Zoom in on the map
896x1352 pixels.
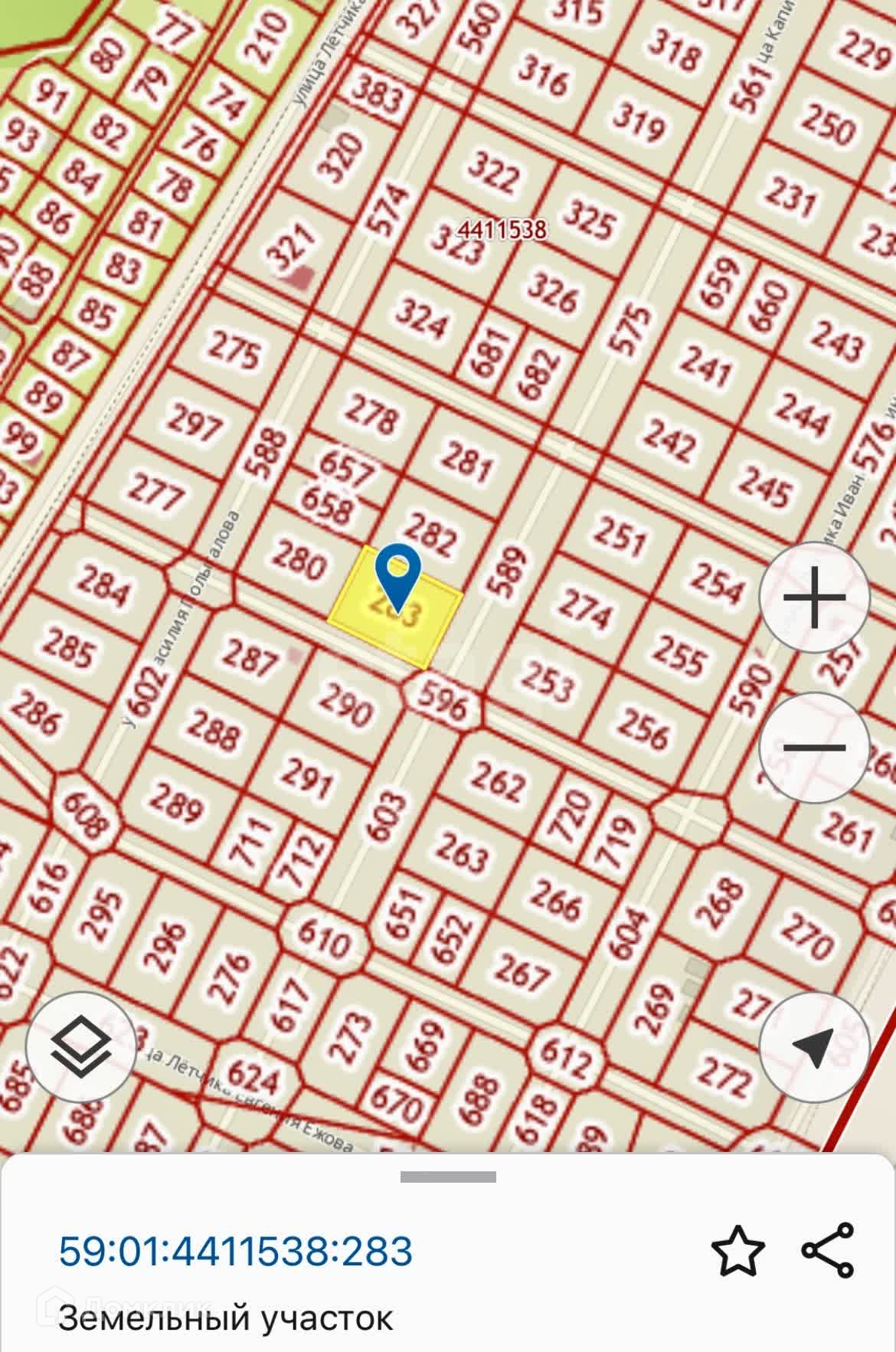(x=815, y=597)
